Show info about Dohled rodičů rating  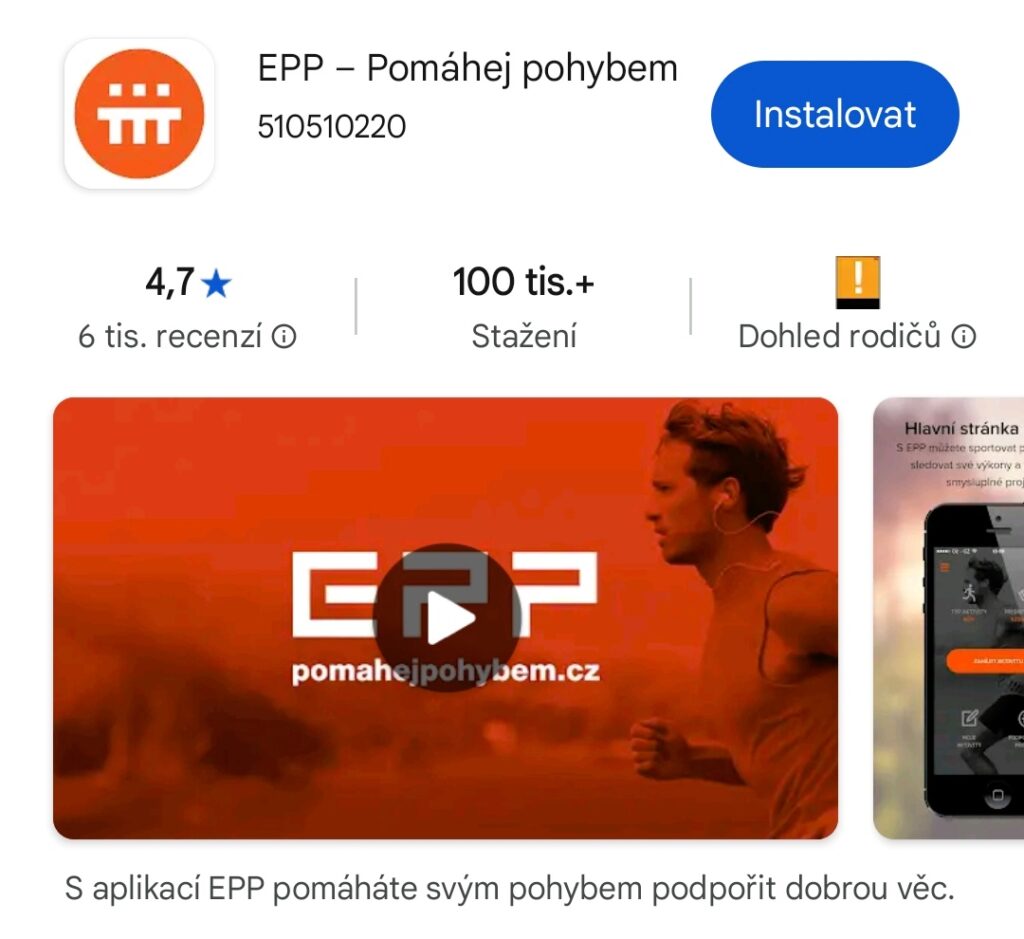coord(963,337)
